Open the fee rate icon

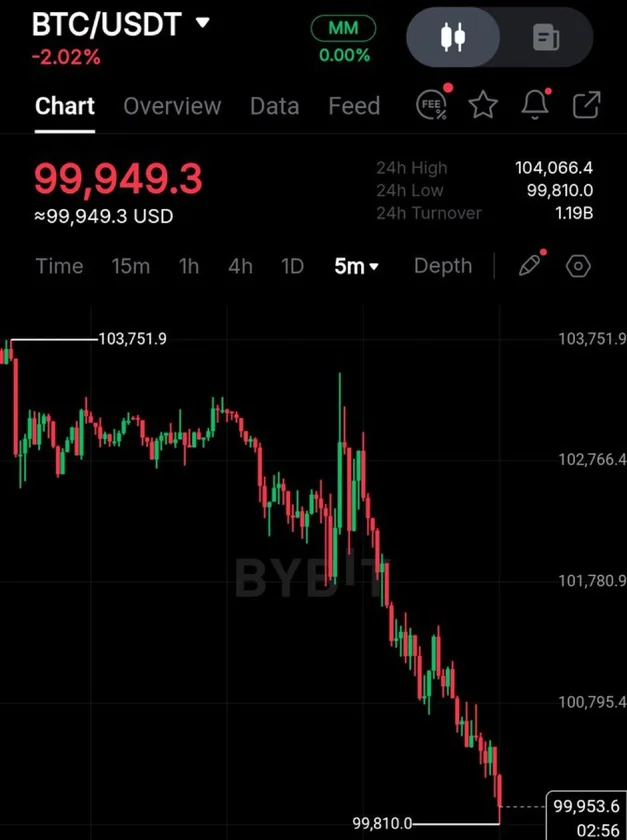coord(432,104)
